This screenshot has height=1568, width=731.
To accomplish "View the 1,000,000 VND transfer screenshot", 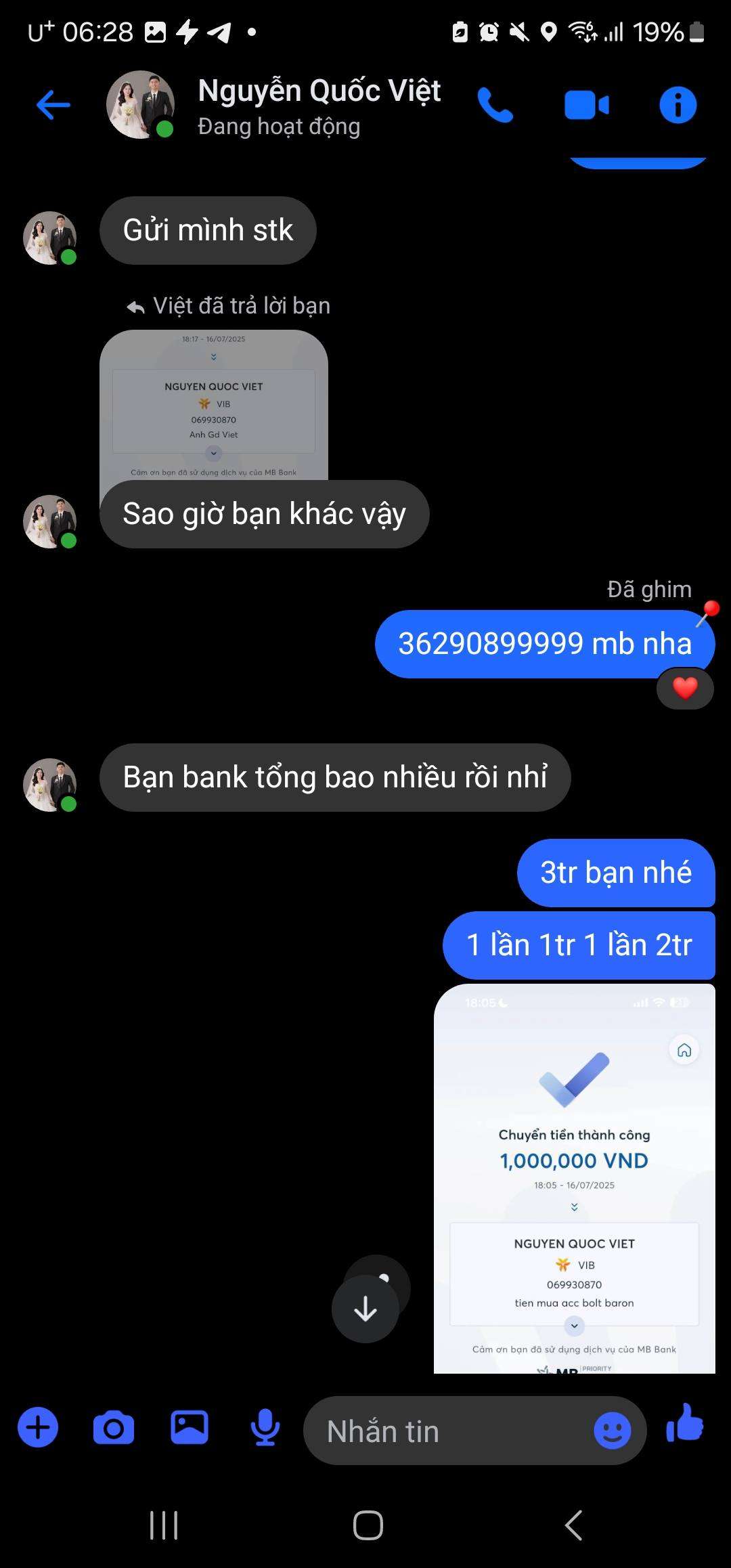I will (x=574, y=1179).
